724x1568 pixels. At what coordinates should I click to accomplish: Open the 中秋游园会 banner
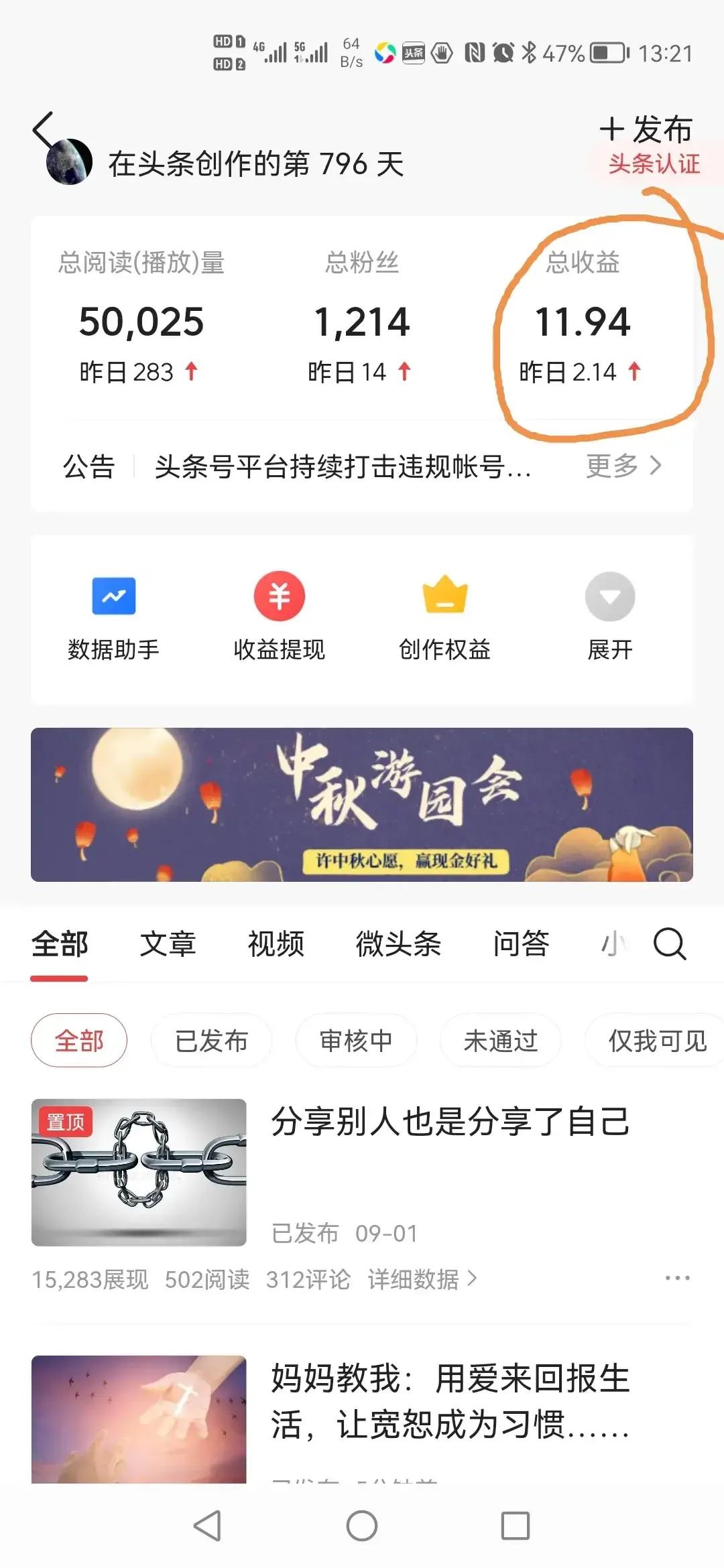[362, 804]
